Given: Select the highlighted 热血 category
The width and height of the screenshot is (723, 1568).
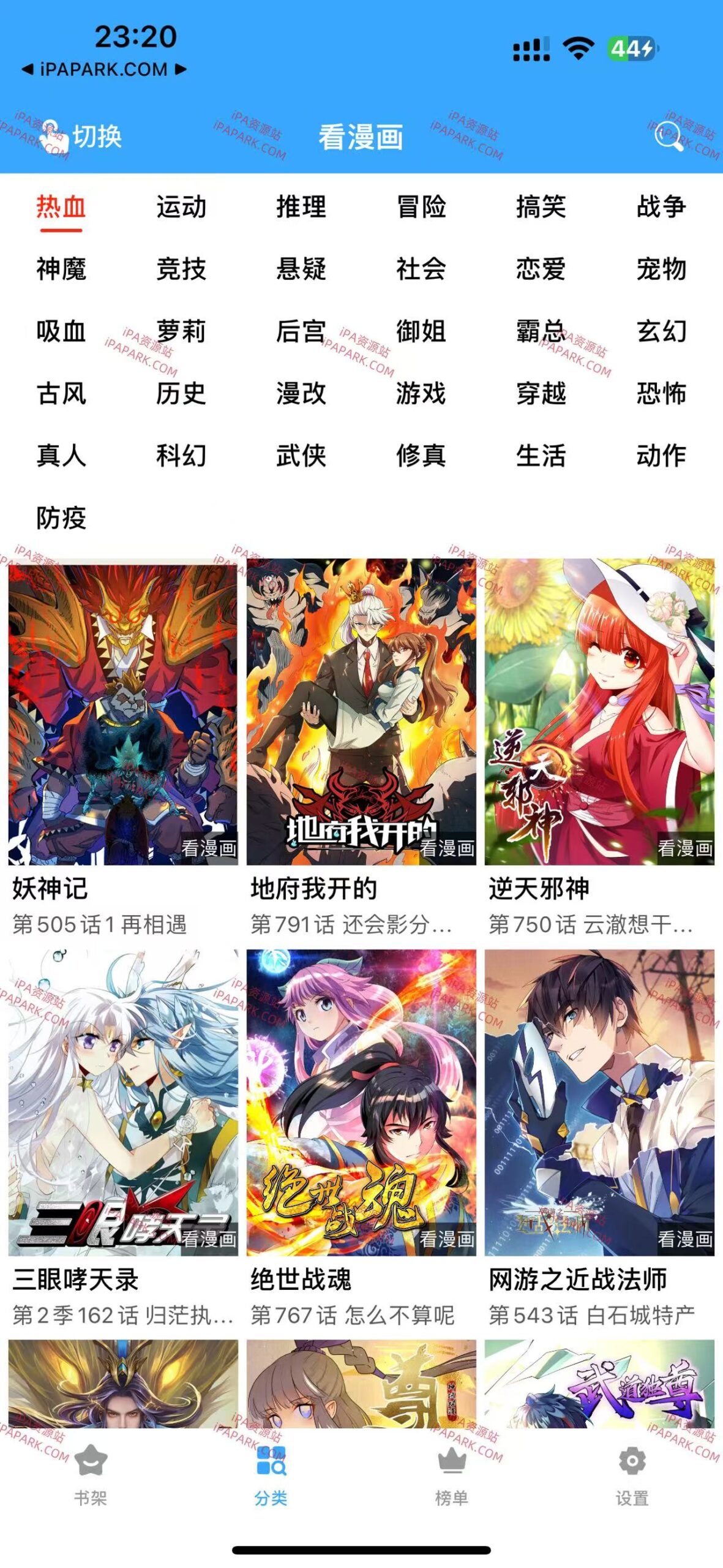Looking at the screenshot, I should pyautogui.click(x=59, y=207).
